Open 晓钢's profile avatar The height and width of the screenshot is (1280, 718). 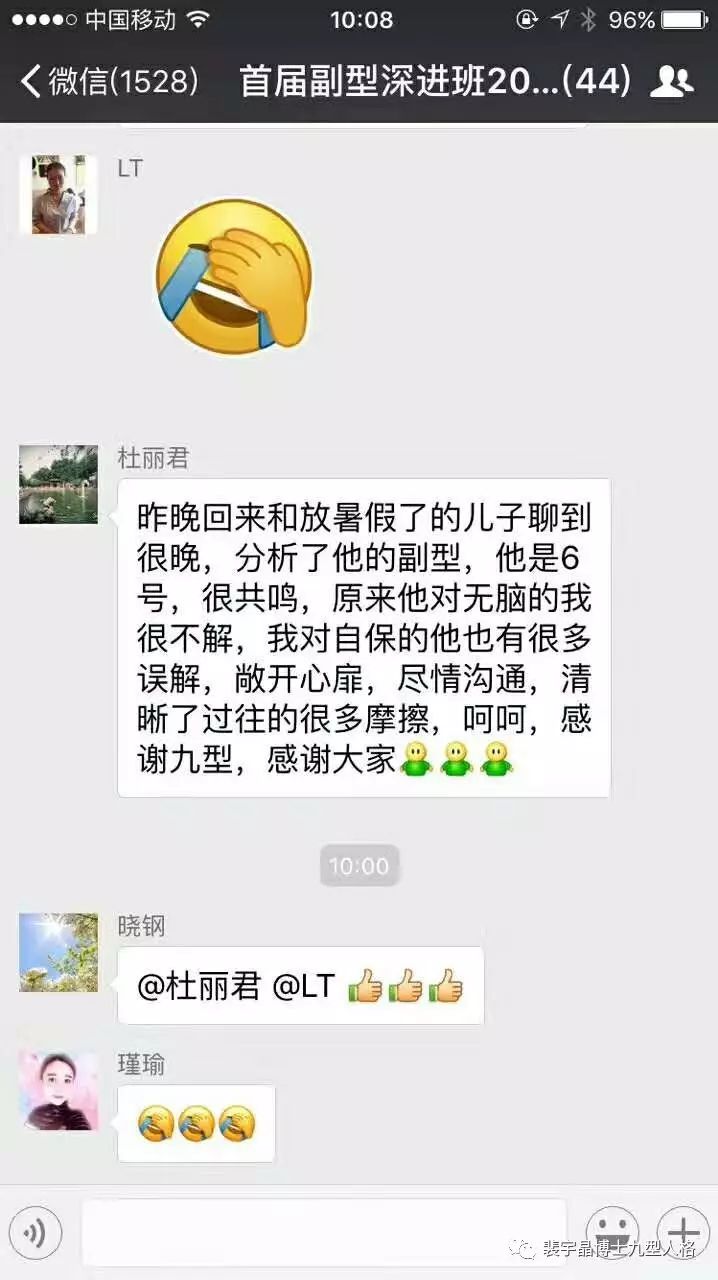[x=58, y=951]
